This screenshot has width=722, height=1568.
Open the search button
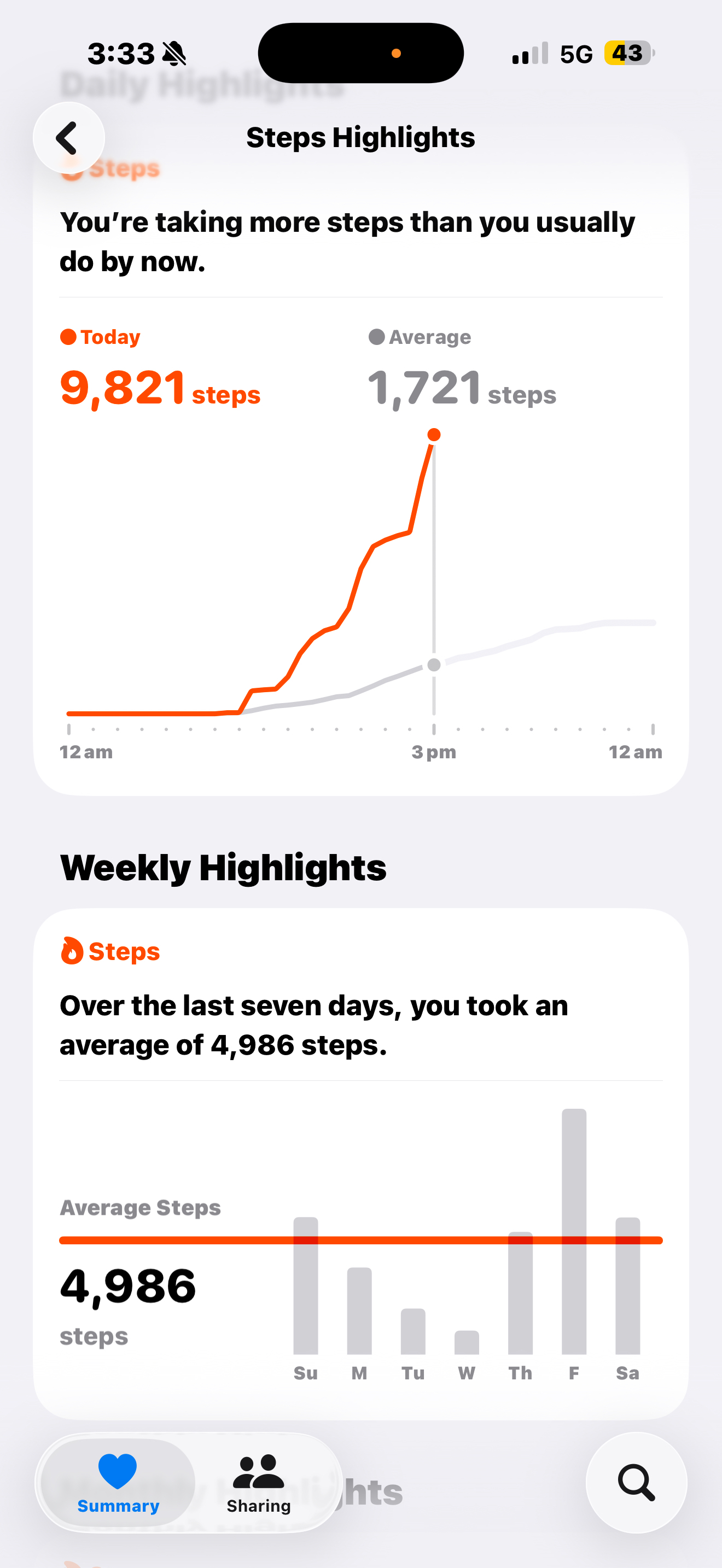pos(636,1482)
